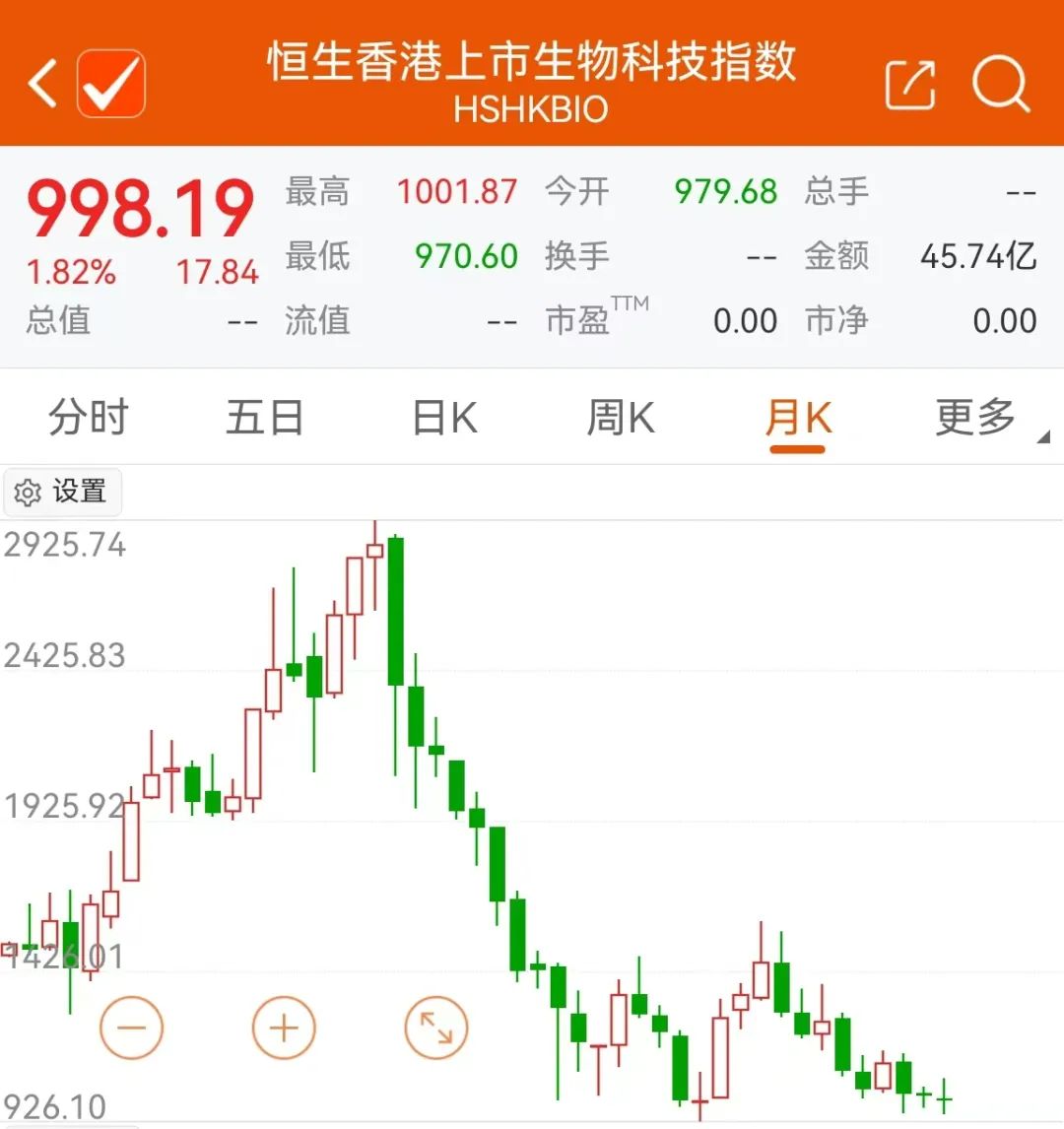Switch to the 分时 chart tab

click(89, 418)
